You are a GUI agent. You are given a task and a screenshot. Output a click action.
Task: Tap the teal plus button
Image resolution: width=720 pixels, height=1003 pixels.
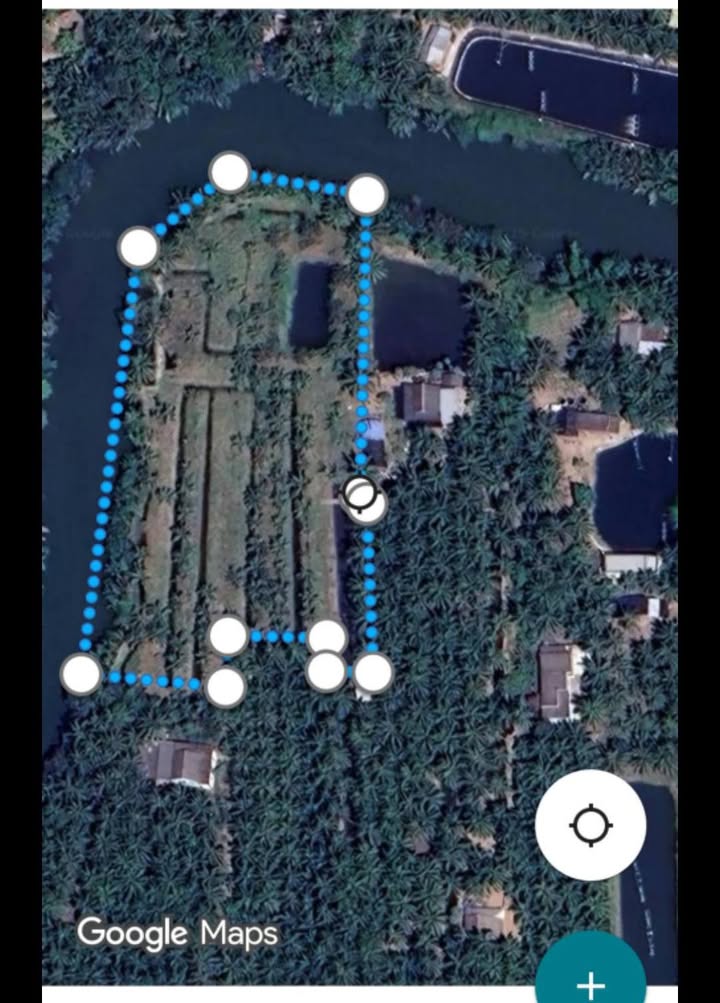click(x=591, y=980)
